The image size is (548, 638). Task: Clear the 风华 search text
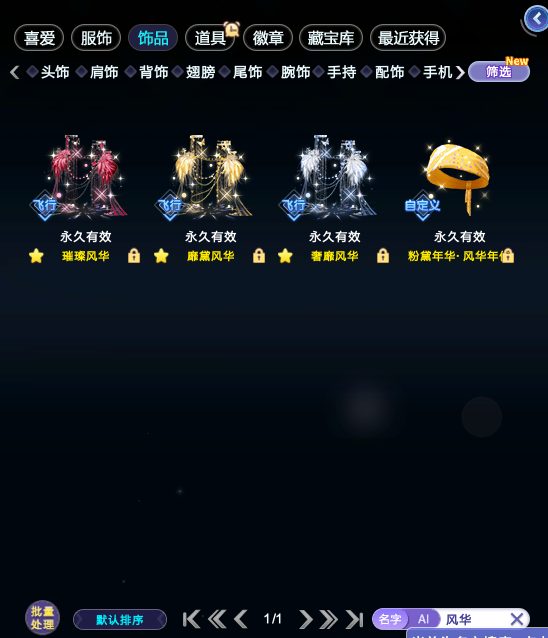click(517, 620)
